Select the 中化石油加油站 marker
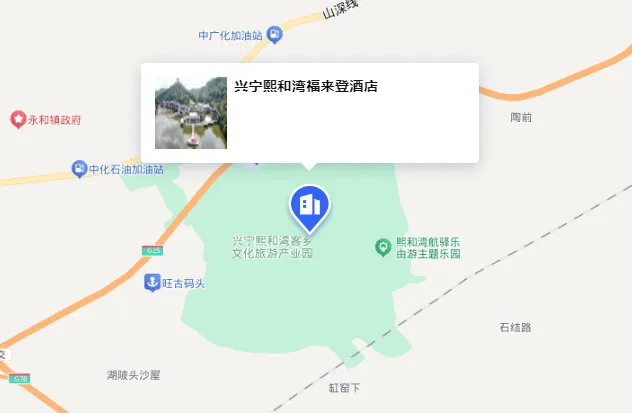 (79, 169)
